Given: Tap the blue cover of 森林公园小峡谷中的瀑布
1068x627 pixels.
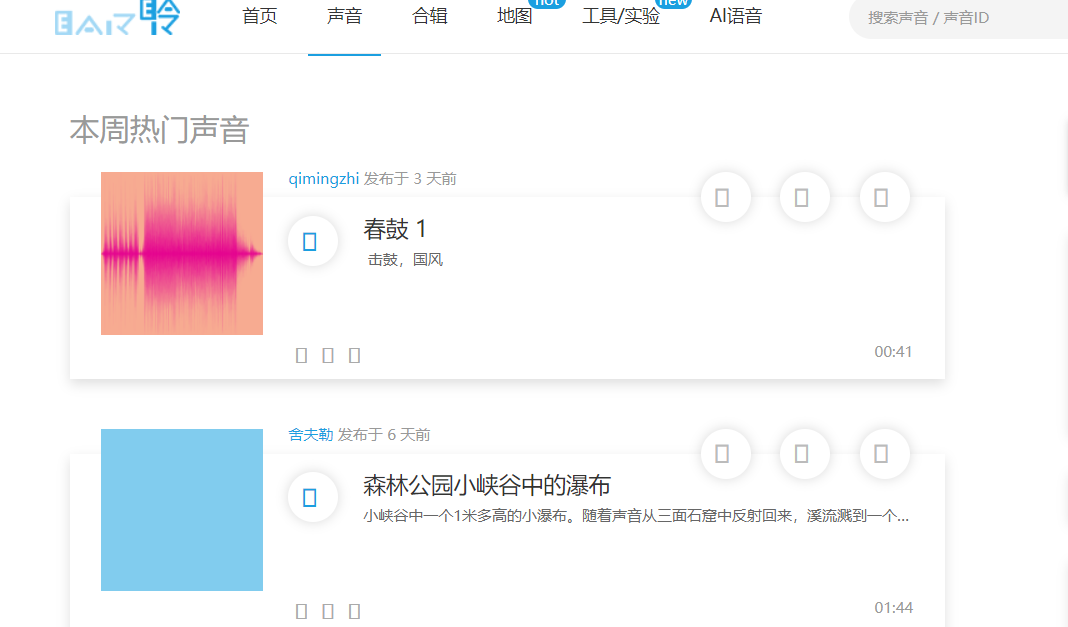Looking at the screenshot, I should pyautogui.click(x=182, y=510).
